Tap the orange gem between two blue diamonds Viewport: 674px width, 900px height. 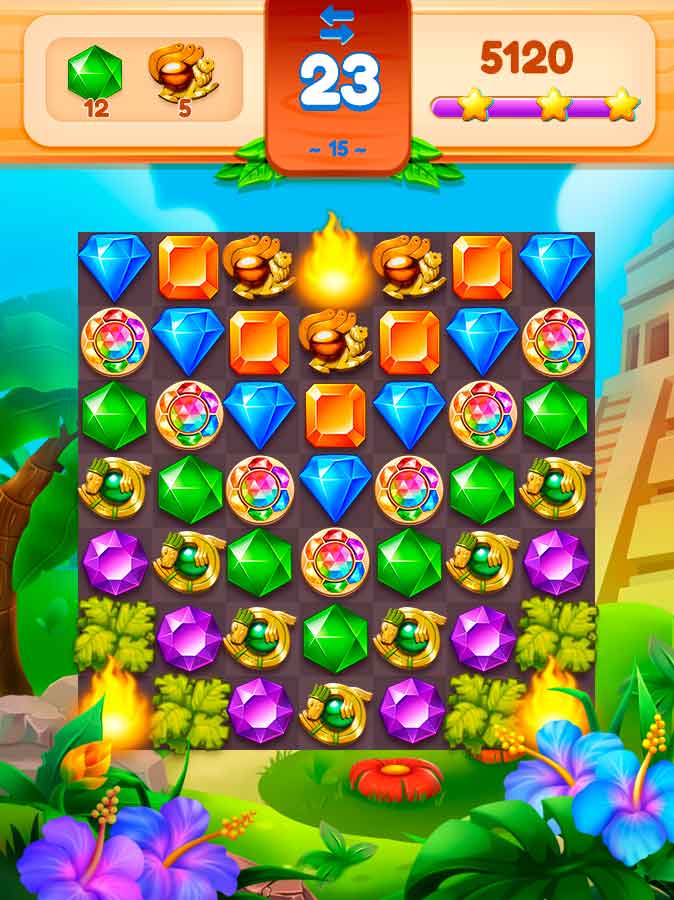(x=336, y=415)
